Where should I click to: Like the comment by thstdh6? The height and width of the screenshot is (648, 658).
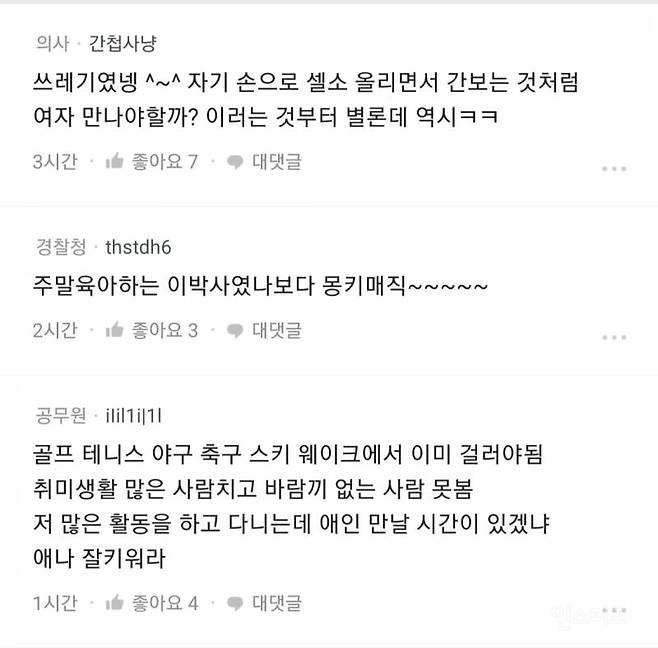(x=152, y=330)
